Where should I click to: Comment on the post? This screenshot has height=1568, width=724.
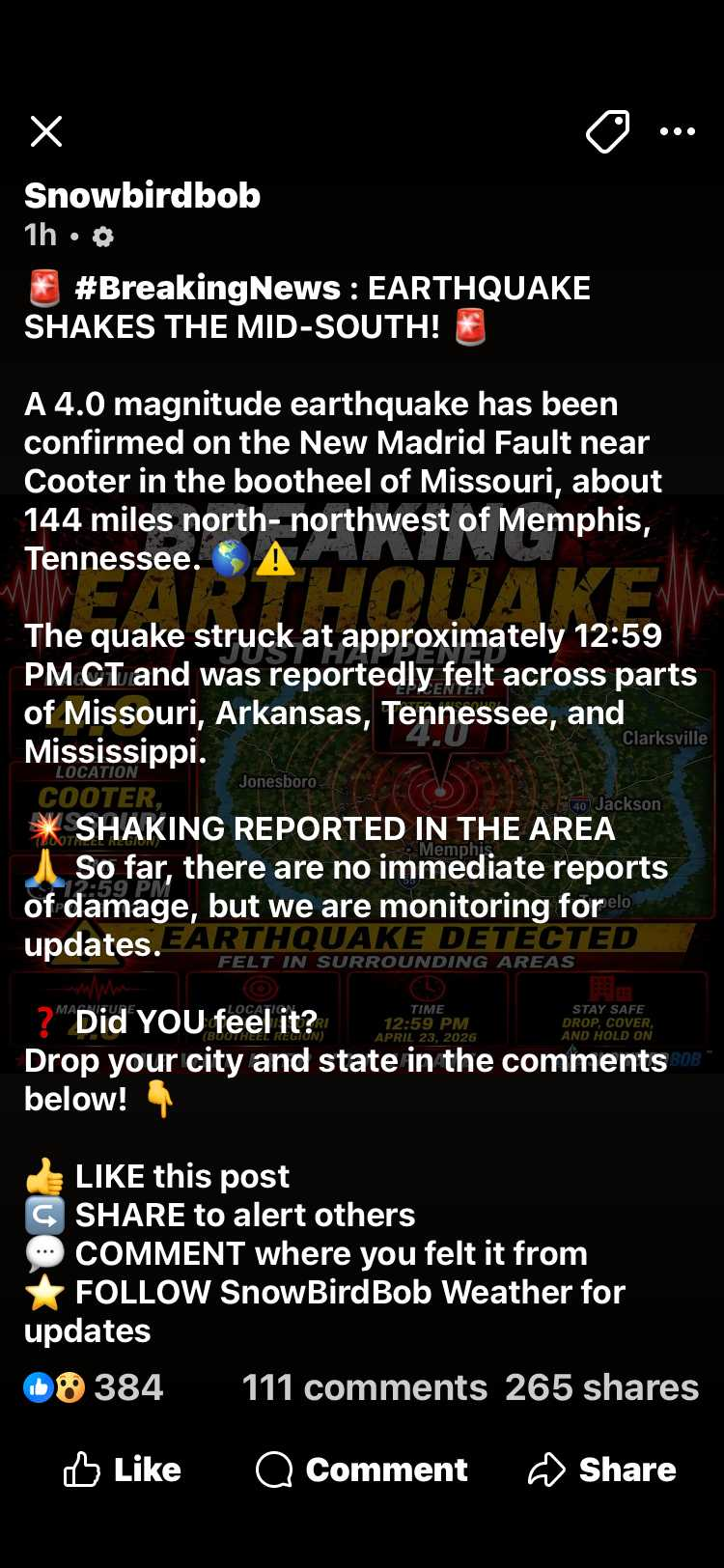click(362, 1470)
